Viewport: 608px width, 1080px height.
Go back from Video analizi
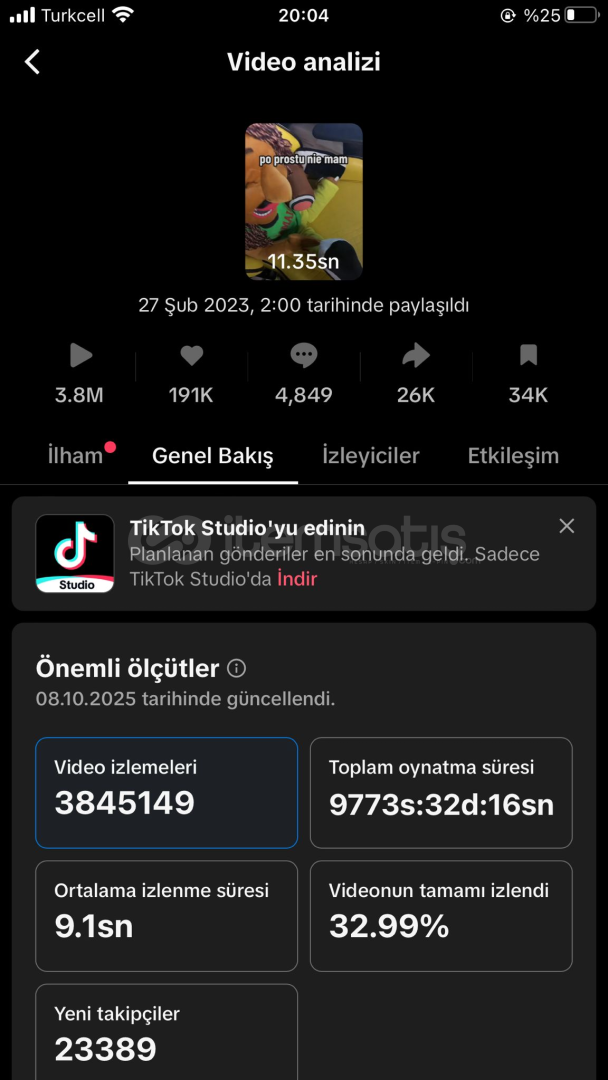click(x=33, y=62)
